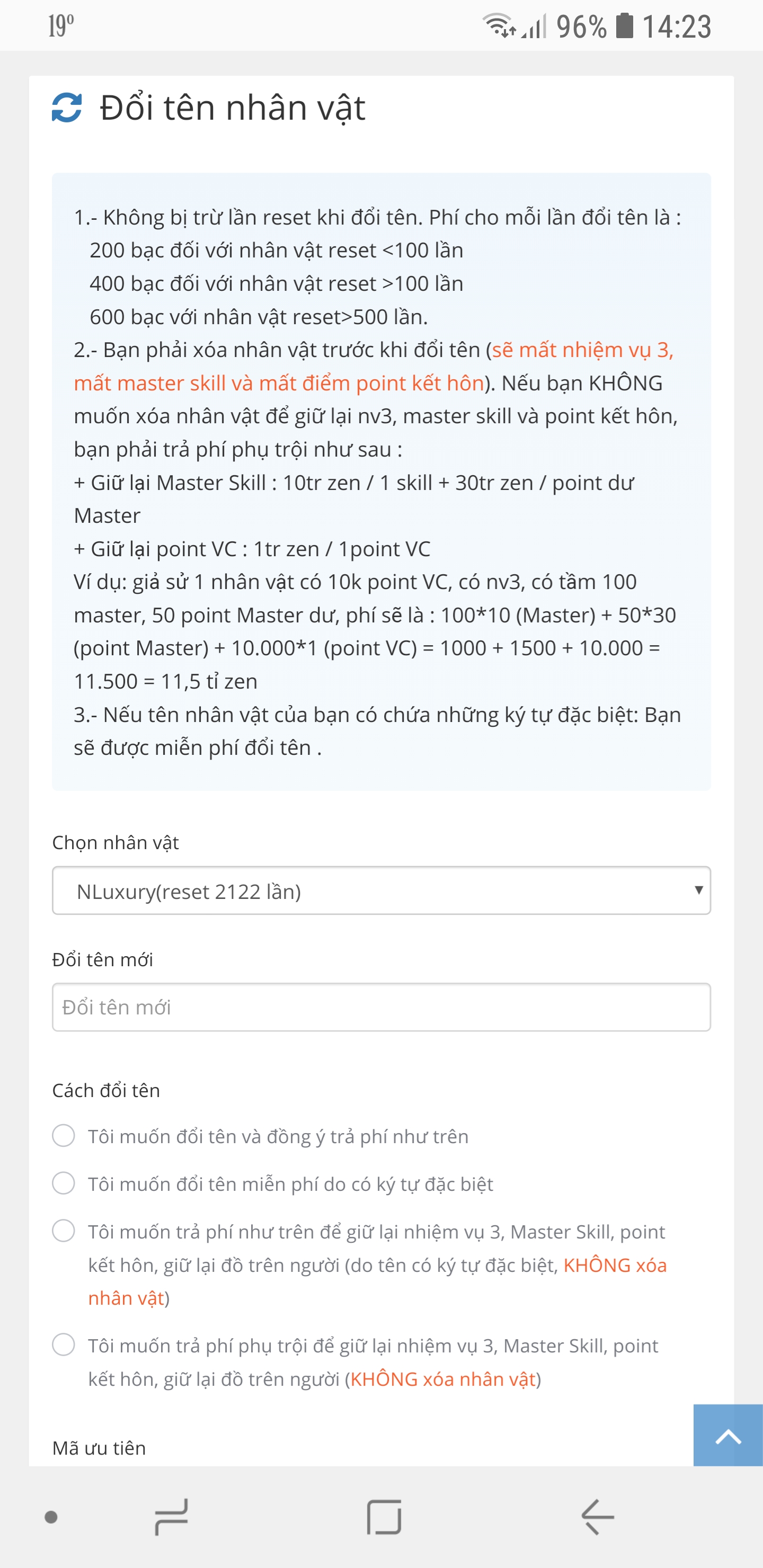Screen dimensions: 763x1568
Task: Open recent apps from the navigation bar
Action: tap(171, 1517)
